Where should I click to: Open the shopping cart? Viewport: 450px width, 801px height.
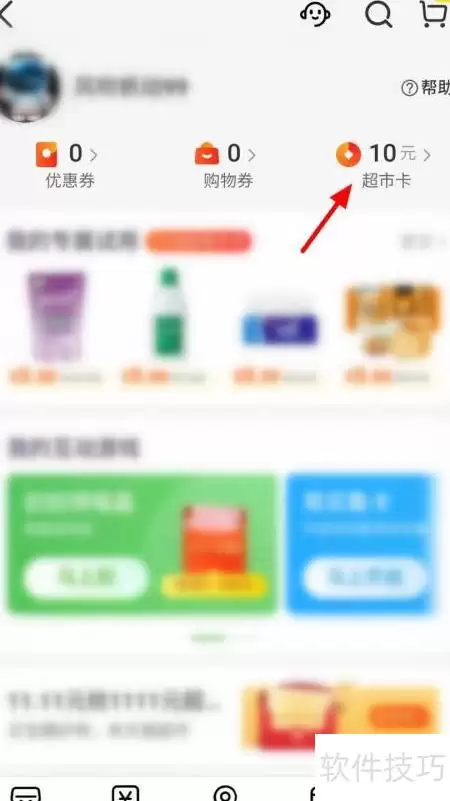click(x=433, y=14)
